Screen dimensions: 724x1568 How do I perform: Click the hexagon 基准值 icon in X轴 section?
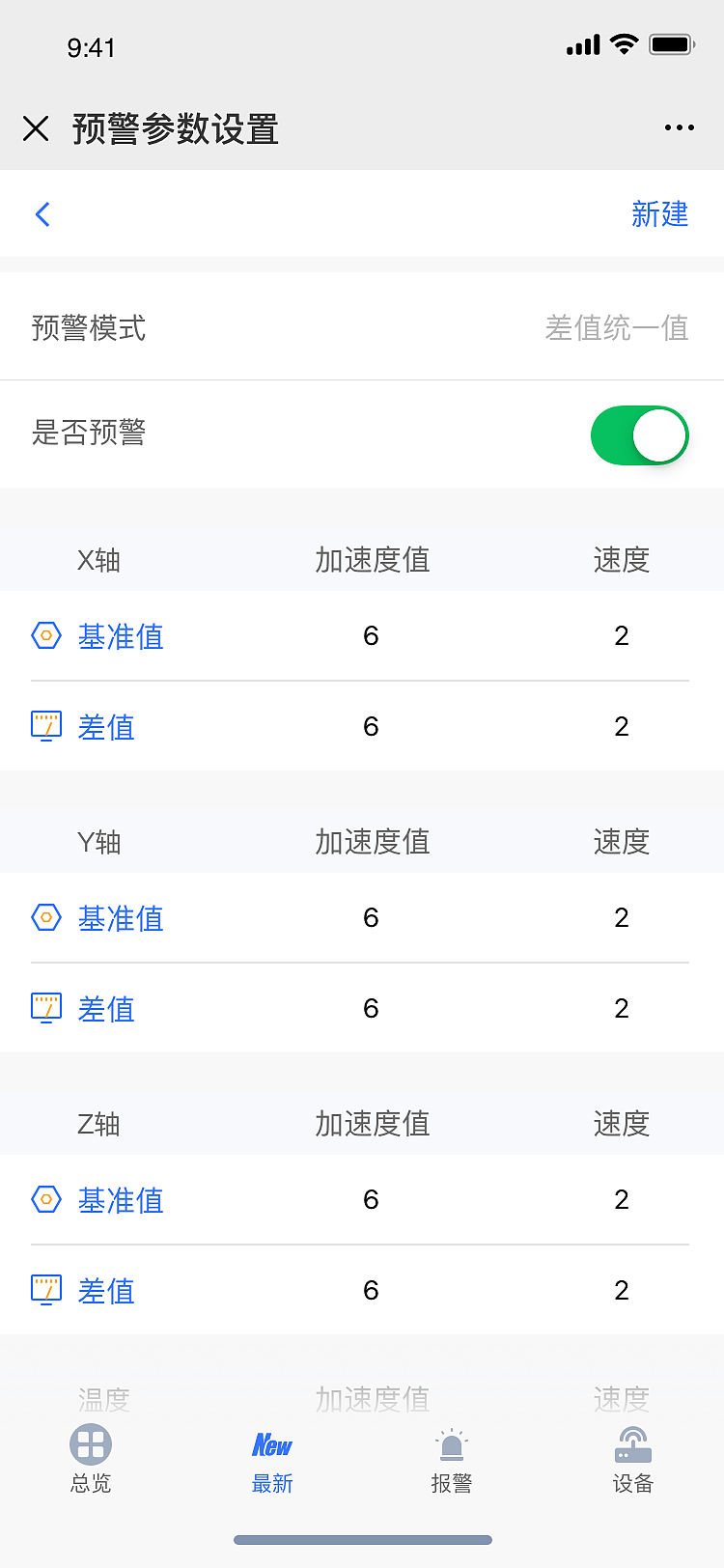click(x=45, y=635)
